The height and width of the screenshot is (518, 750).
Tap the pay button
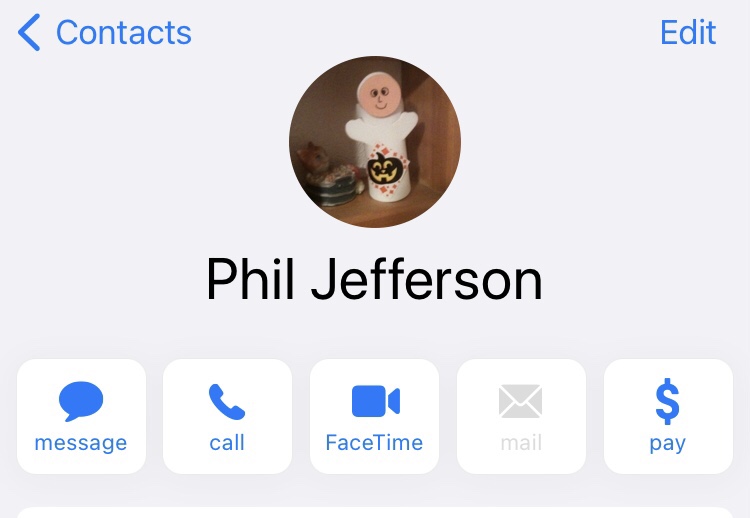coord(667,416)
